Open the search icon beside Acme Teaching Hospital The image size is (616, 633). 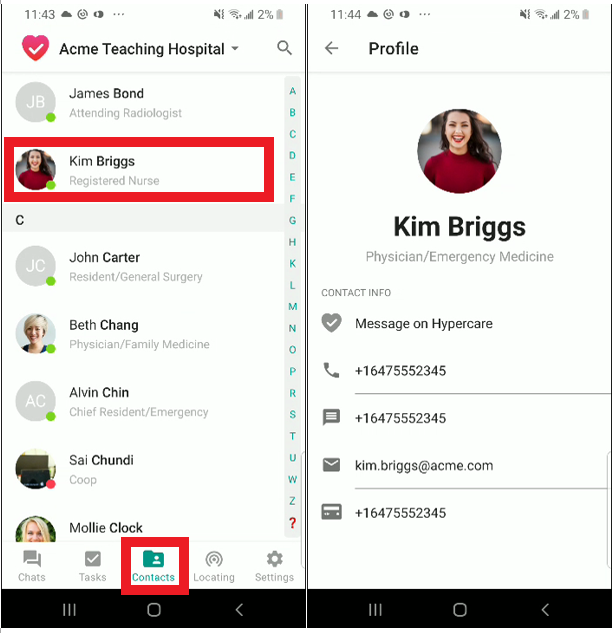click(284, 48)
